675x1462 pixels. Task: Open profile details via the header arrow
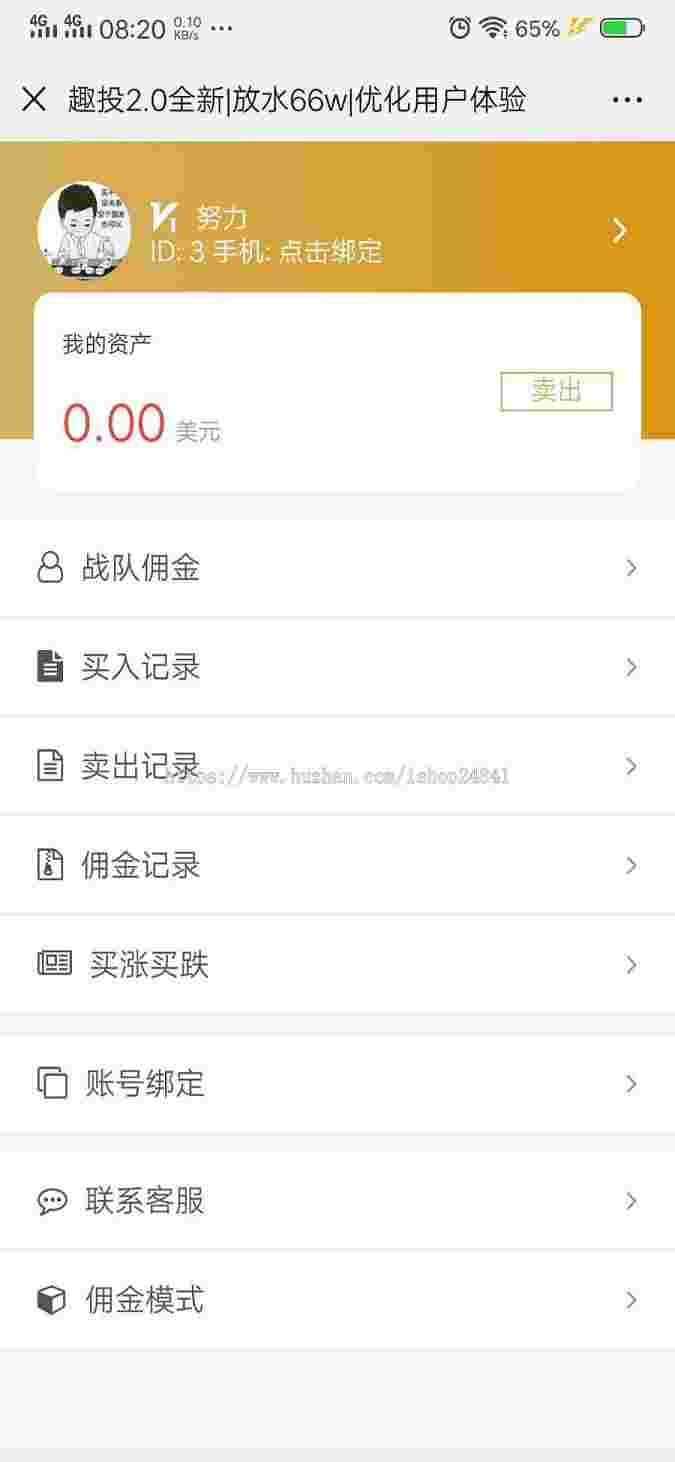pyautogui.click(x=620, y=231)
